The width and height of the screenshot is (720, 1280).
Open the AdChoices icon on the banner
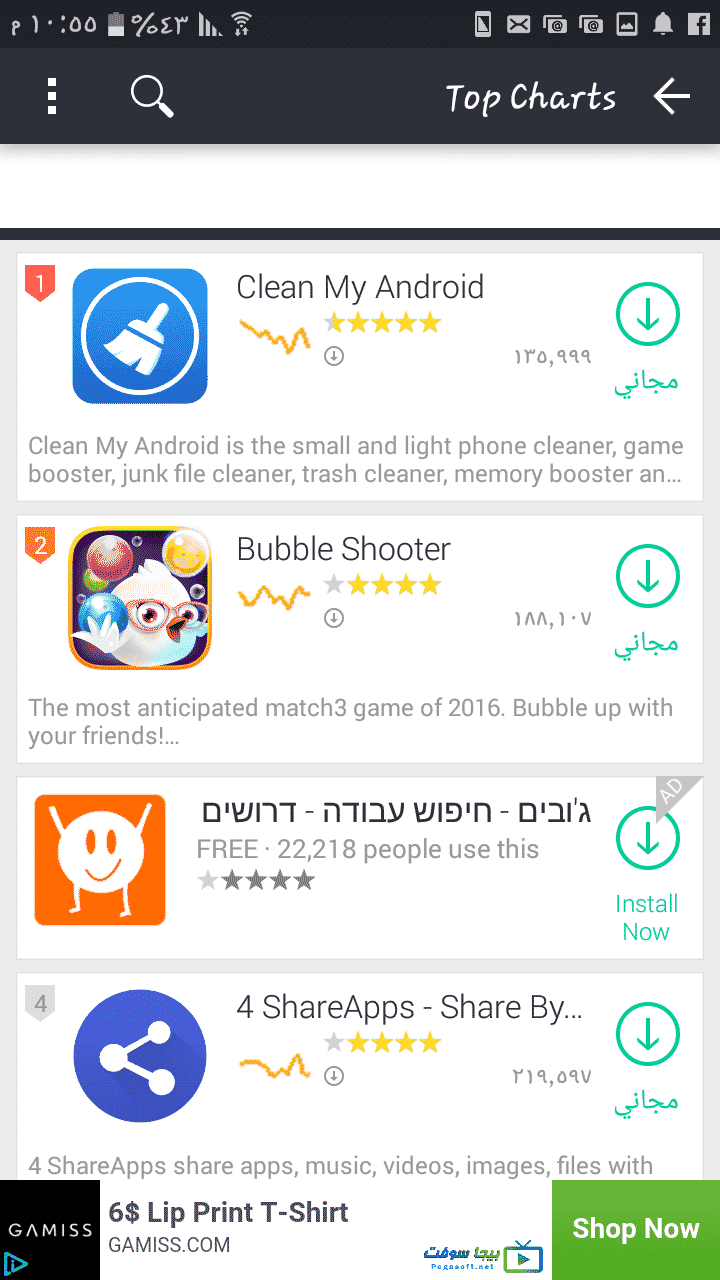(x=15, y=1265)
